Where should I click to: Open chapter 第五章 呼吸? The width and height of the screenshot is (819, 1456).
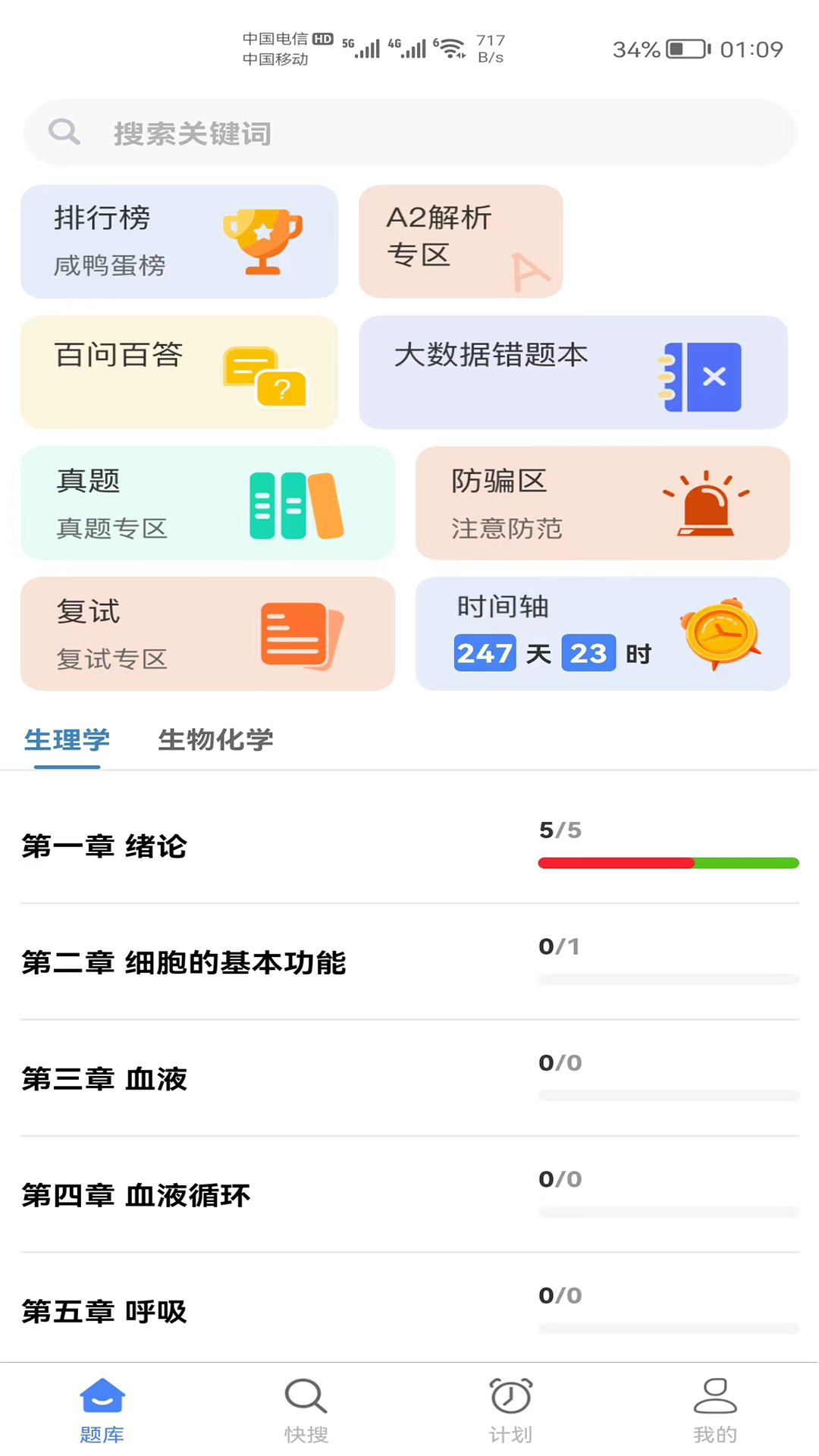coord(409,1311)
